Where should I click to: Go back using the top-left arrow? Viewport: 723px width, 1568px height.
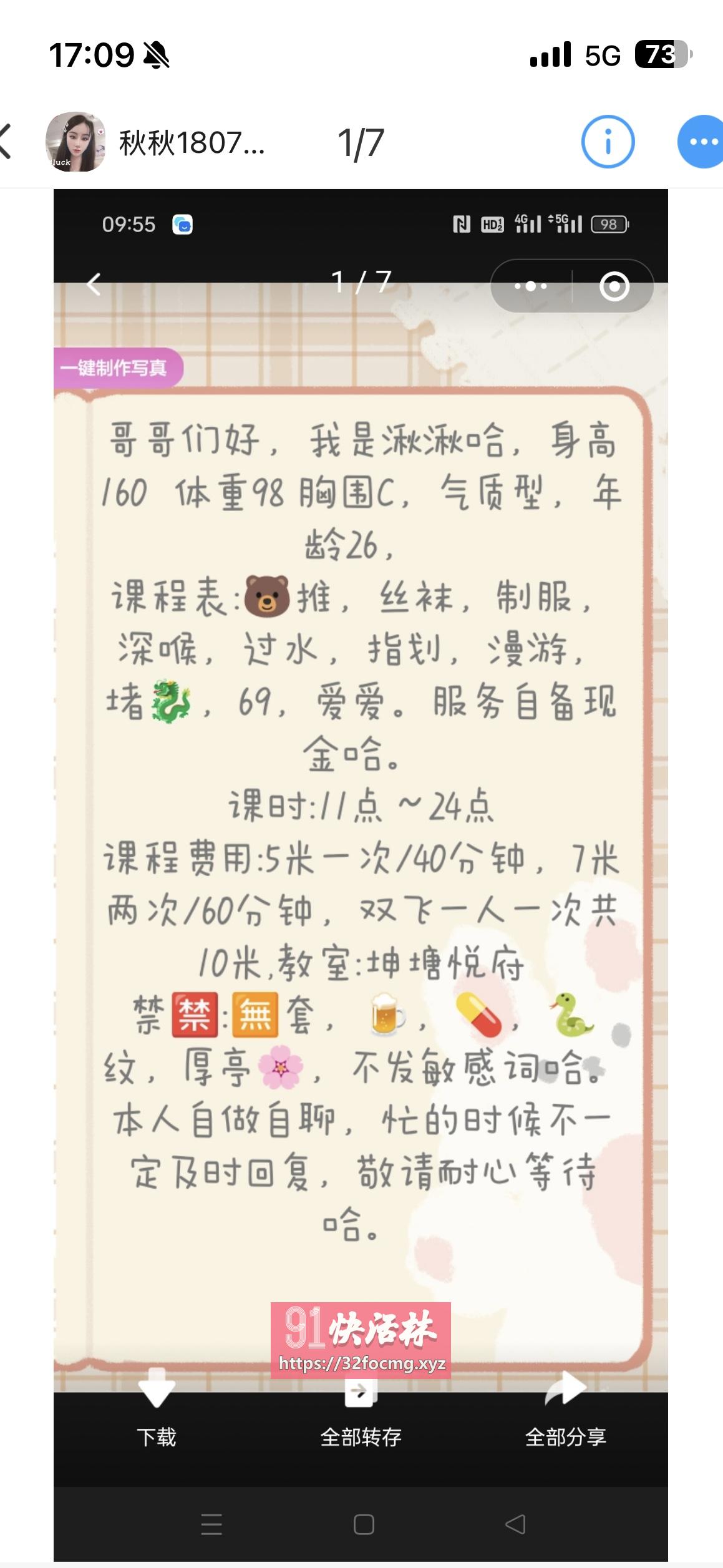pos(6,142)
